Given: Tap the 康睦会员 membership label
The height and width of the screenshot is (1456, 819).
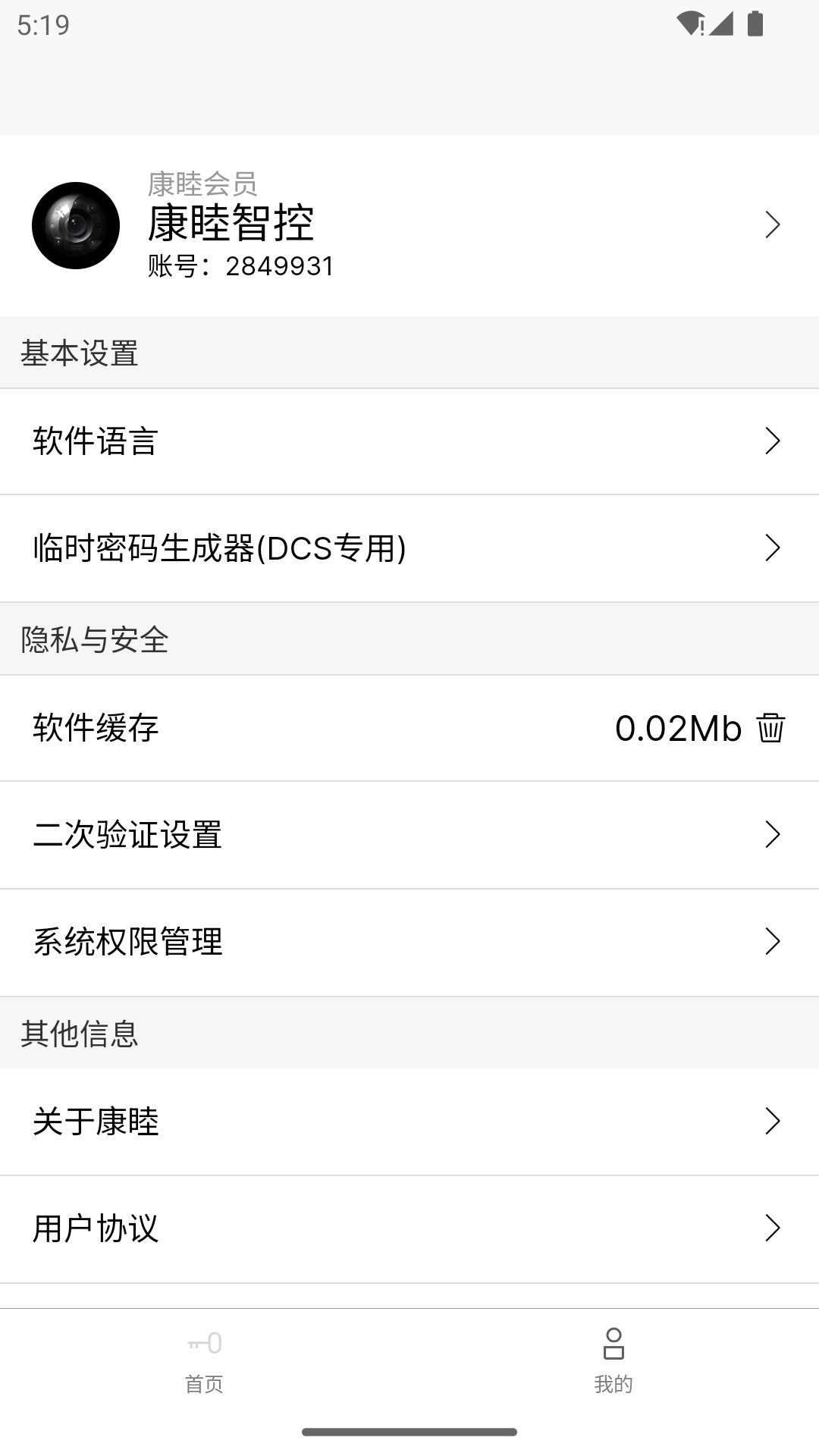Looking at the screenshot, I should pyautogui.click(x=199, y=183).
